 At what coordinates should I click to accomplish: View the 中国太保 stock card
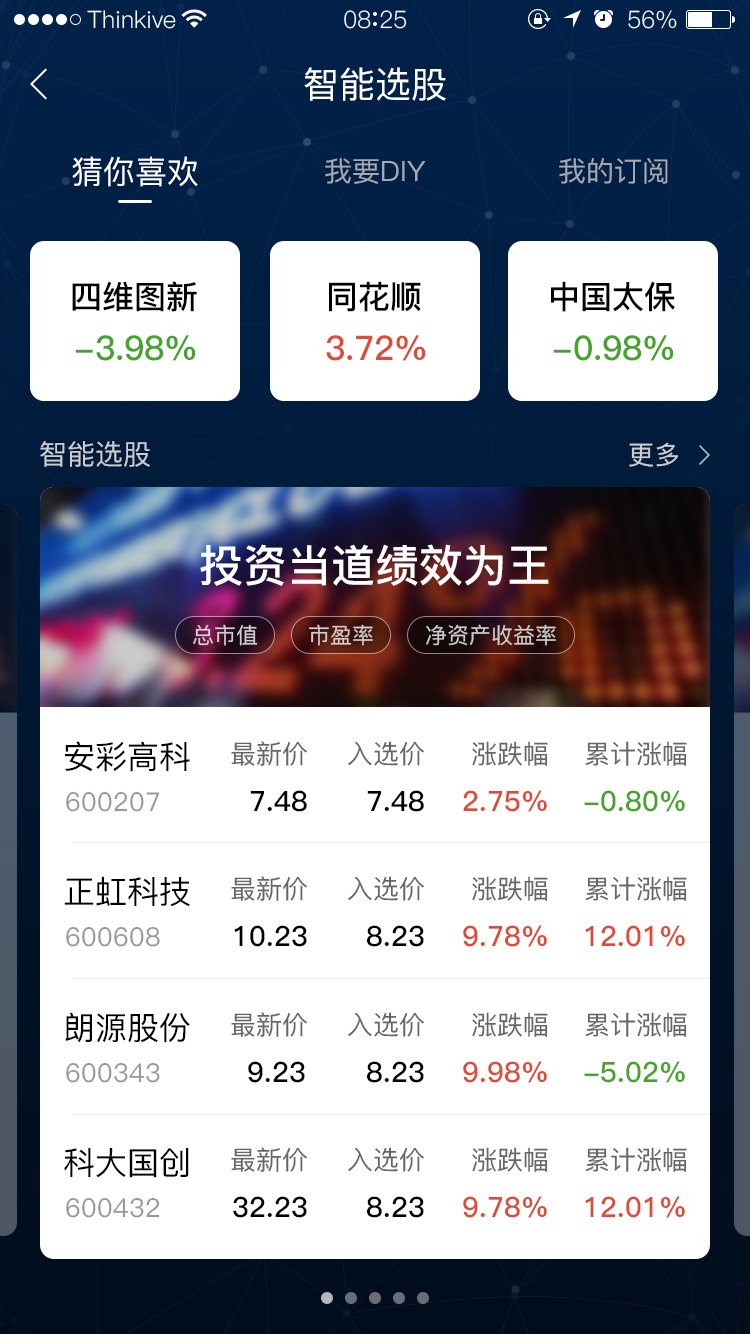(x=613, y=321)
